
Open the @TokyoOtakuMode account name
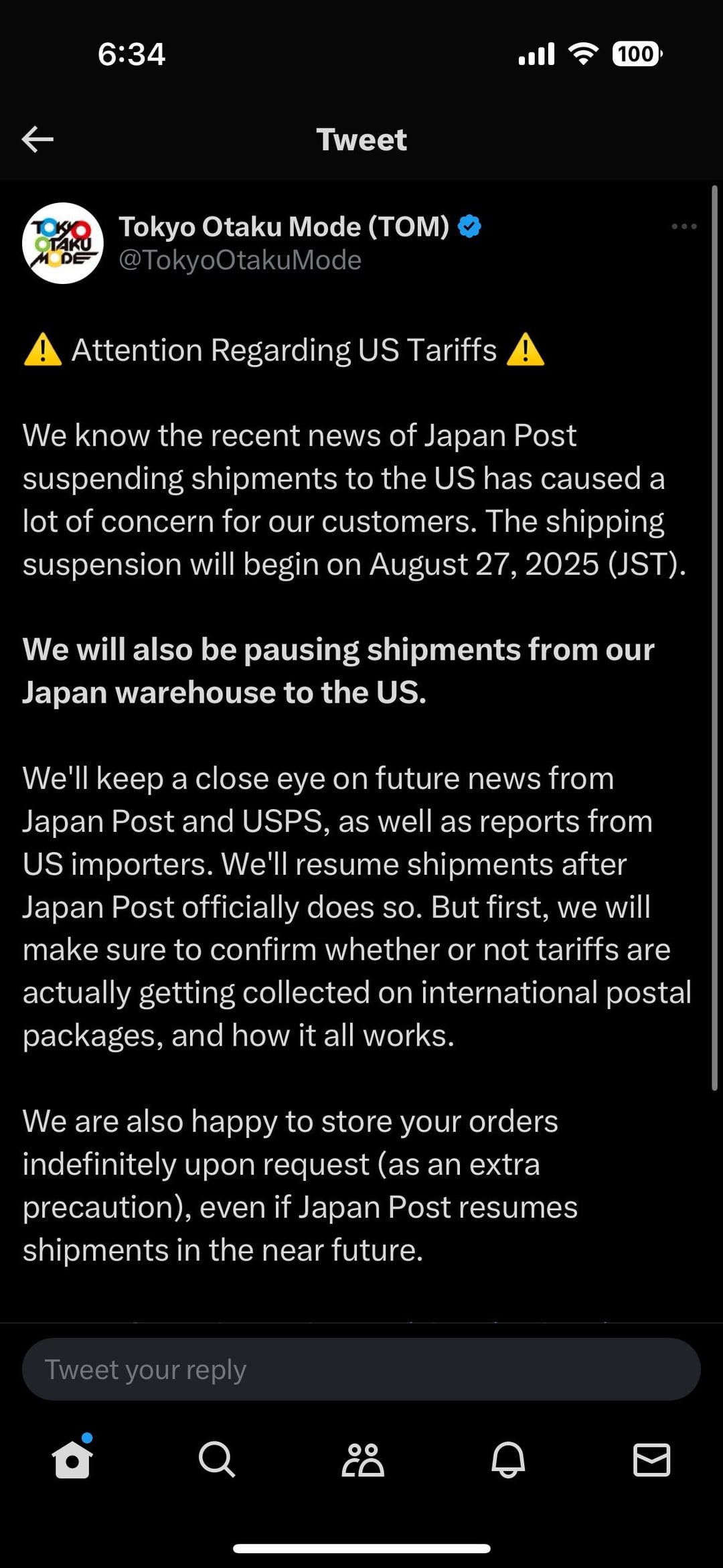[x=240, y=260]
